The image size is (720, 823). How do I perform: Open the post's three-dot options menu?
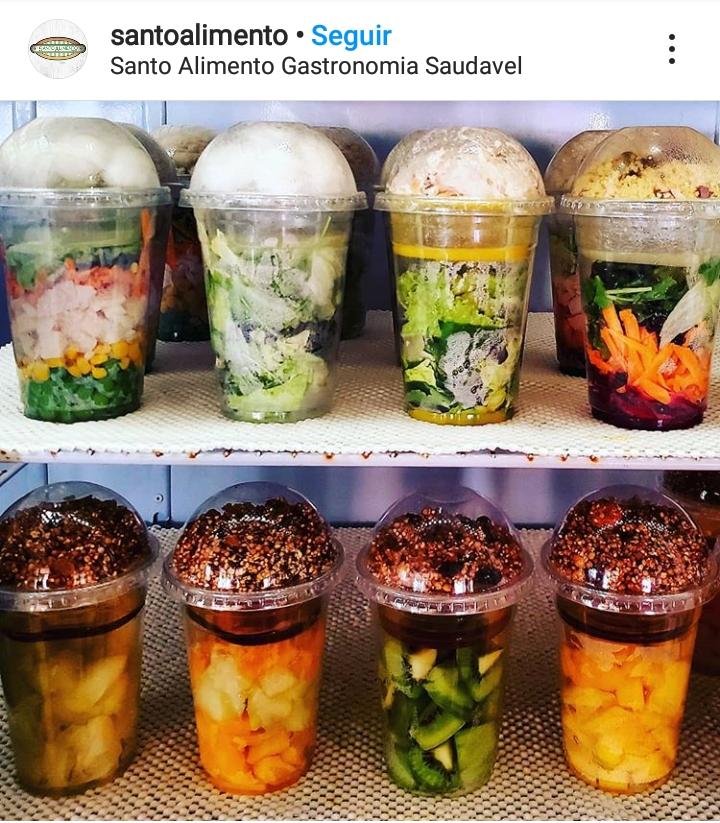click(671, 49)
